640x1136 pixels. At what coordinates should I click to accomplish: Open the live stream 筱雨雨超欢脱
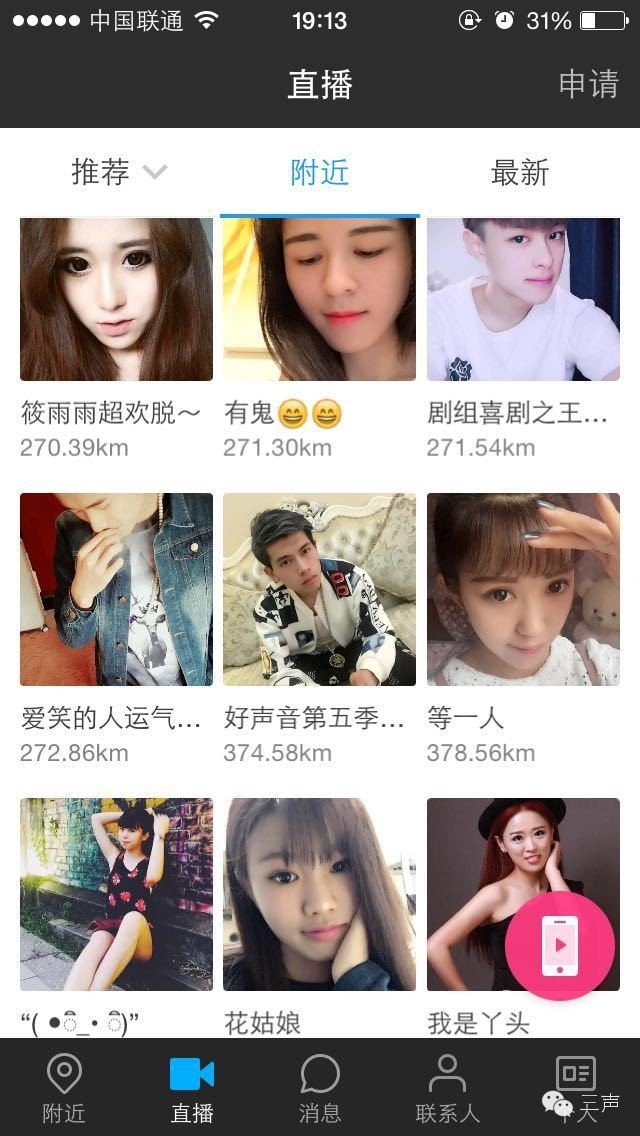tap(116, 300)
